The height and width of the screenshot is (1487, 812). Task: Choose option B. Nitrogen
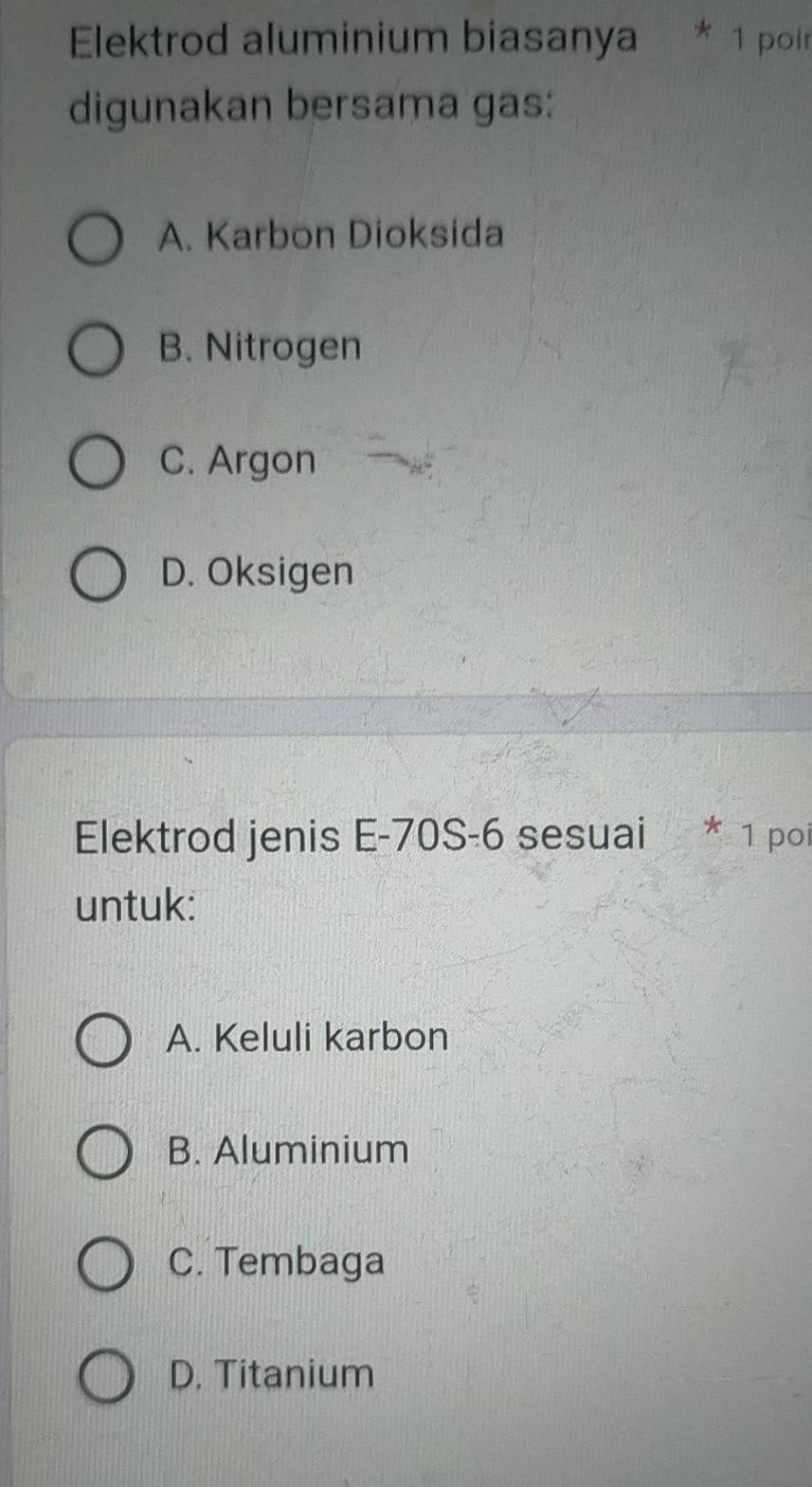pos(96,352)
